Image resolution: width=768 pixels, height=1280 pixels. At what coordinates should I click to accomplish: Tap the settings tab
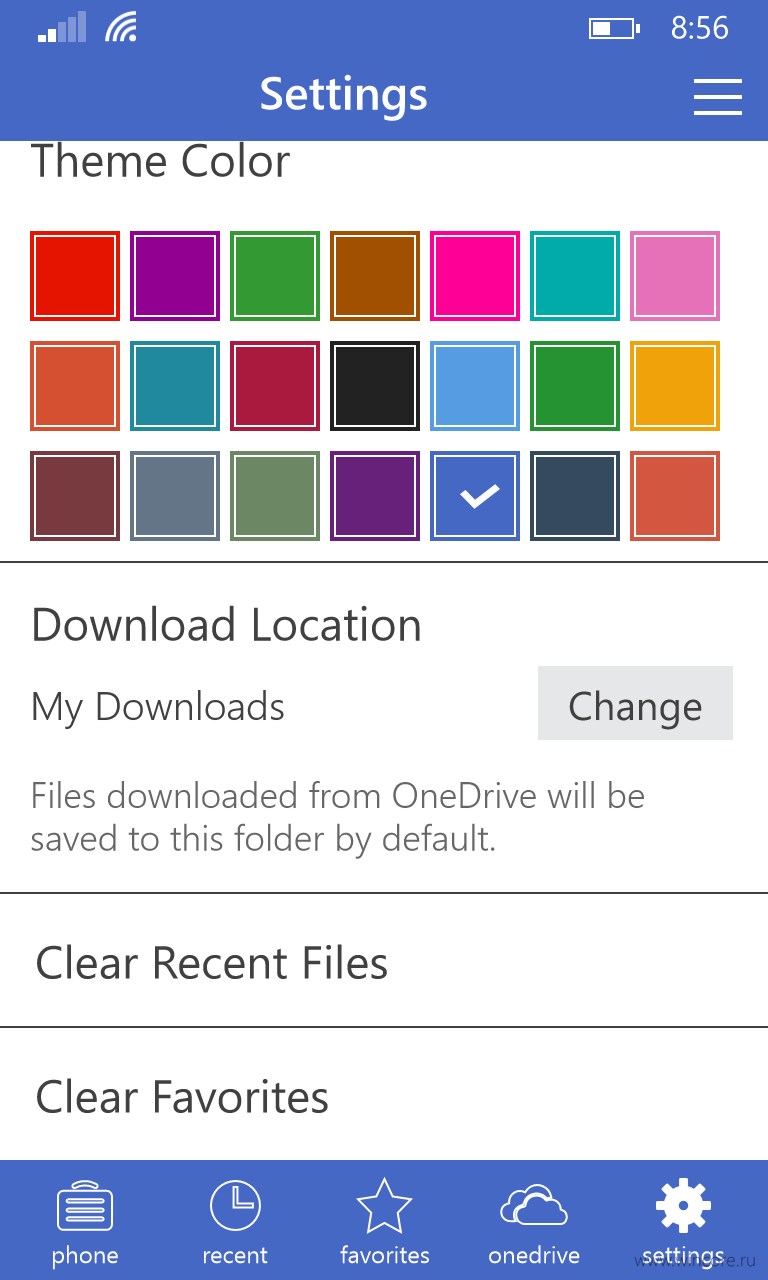pyautogui.click(x=683, y=1221)
